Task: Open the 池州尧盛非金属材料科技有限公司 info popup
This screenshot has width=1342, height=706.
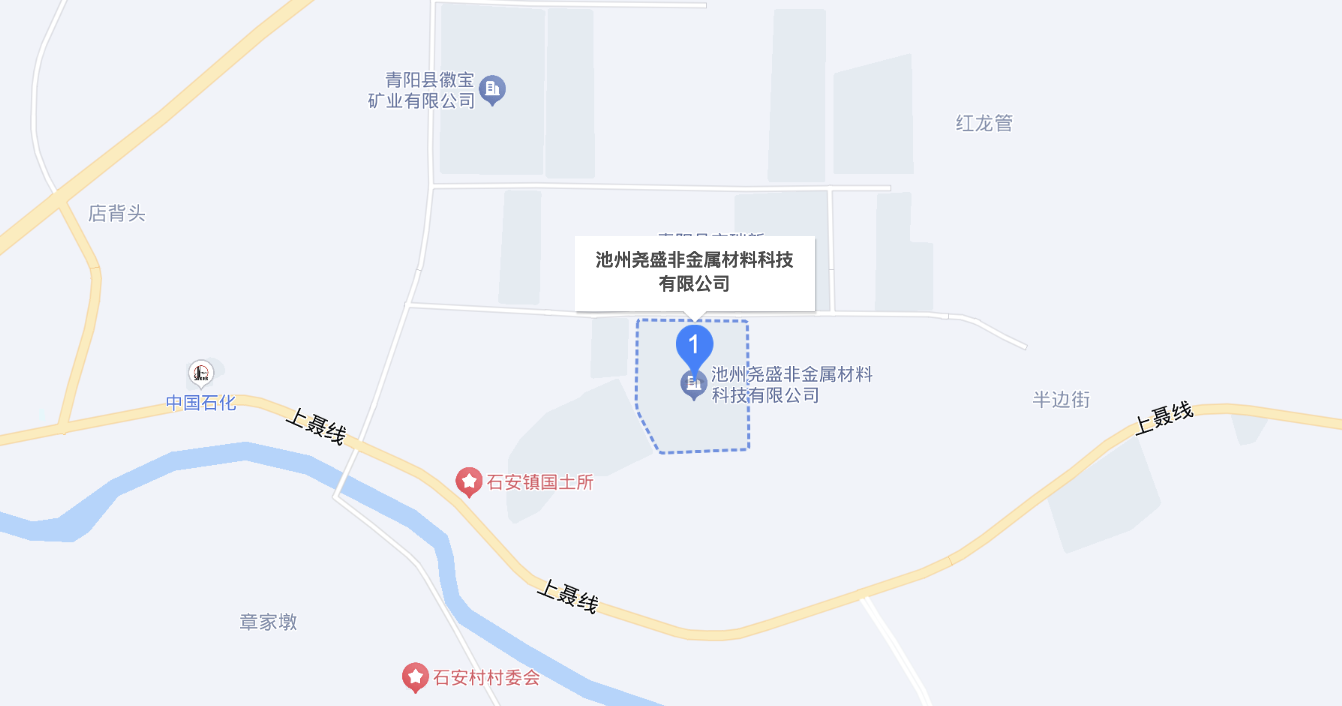Action: click(694, 272)
